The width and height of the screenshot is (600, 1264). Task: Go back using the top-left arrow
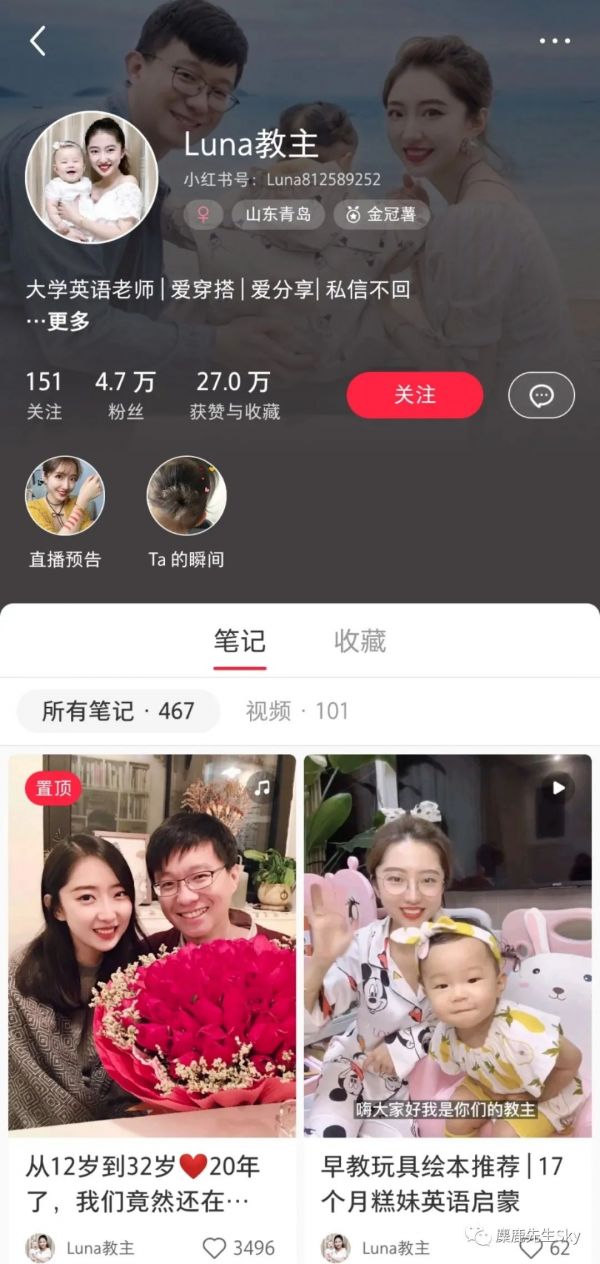point(38,41)
